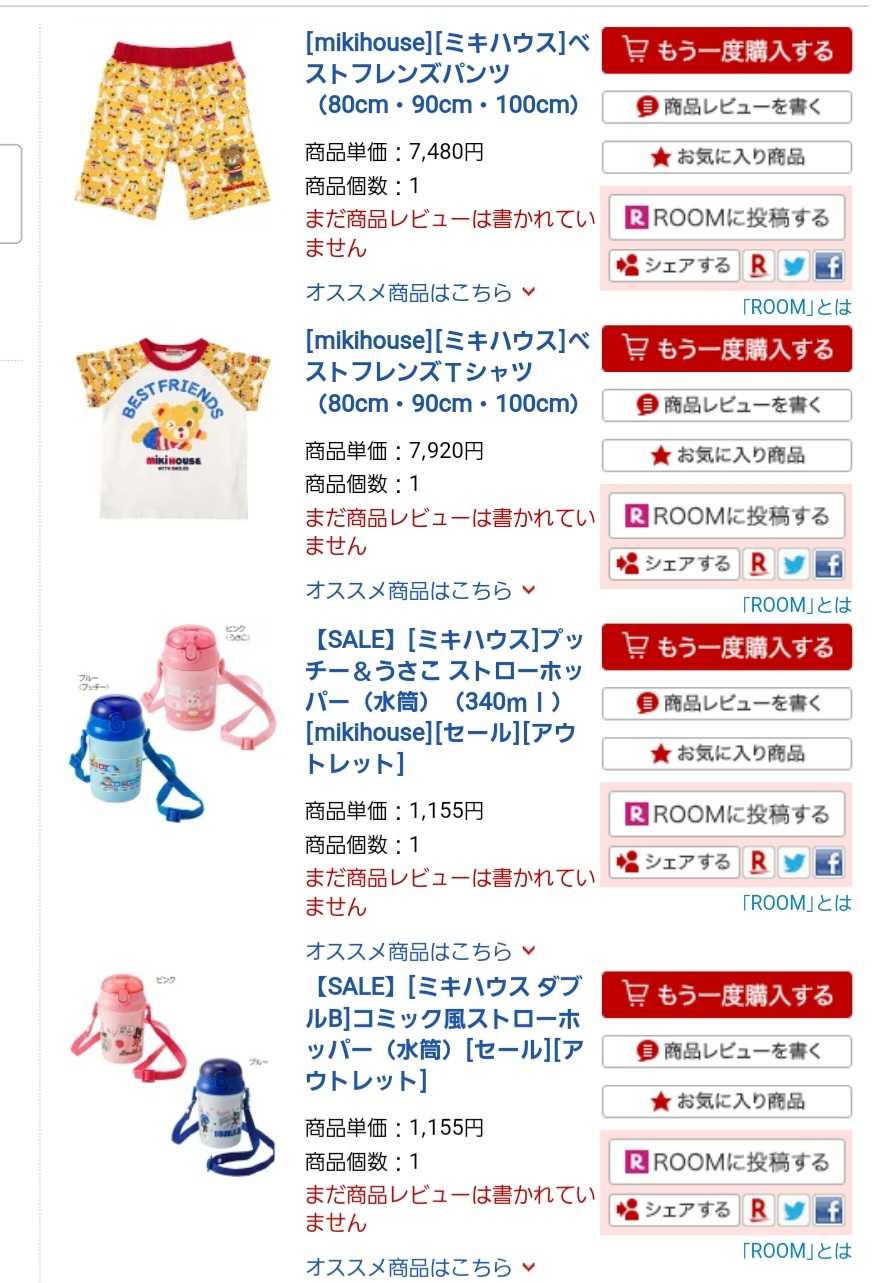Repurchase the プッチー＆うさこ ストローホッパー

[x=726, y=648]
